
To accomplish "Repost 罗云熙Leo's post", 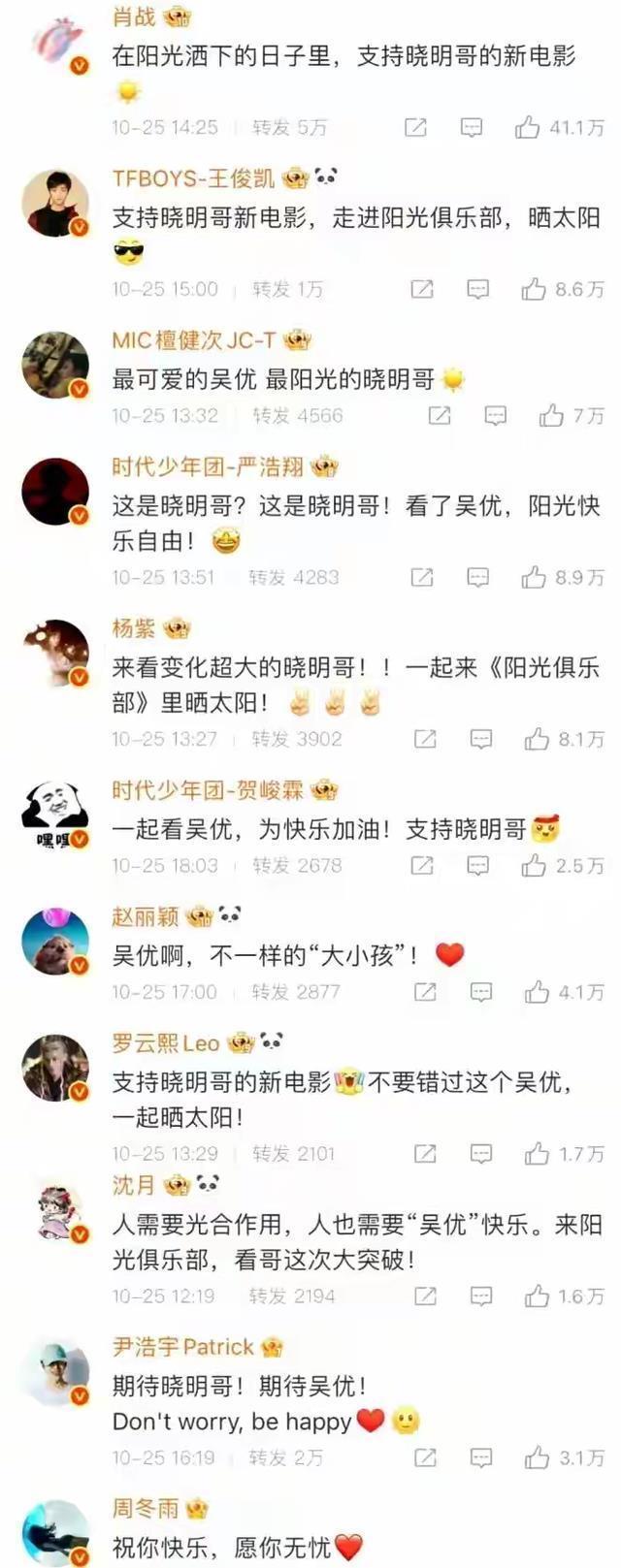I will click(425, 1153).
